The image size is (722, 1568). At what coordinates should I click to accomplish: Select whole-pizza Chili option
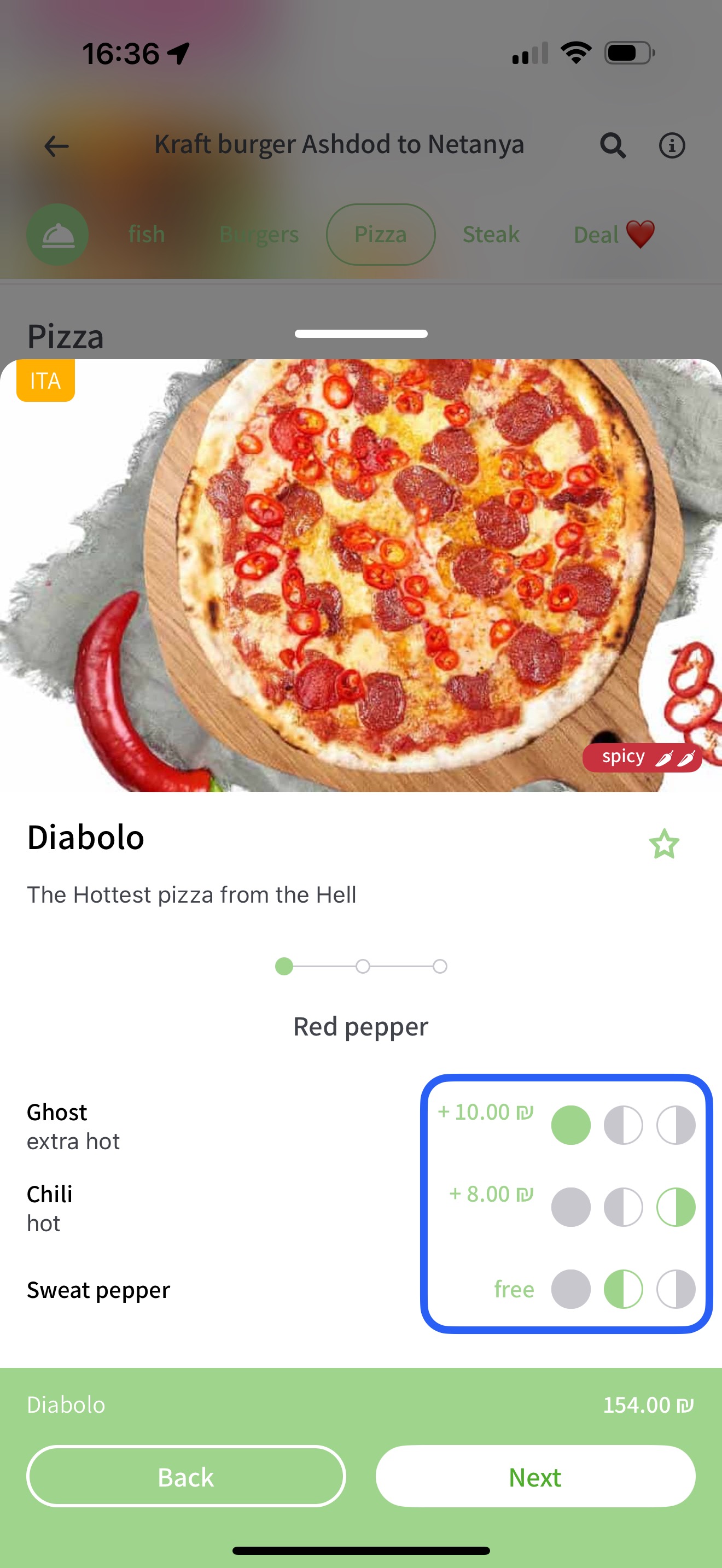[570, 1207]
